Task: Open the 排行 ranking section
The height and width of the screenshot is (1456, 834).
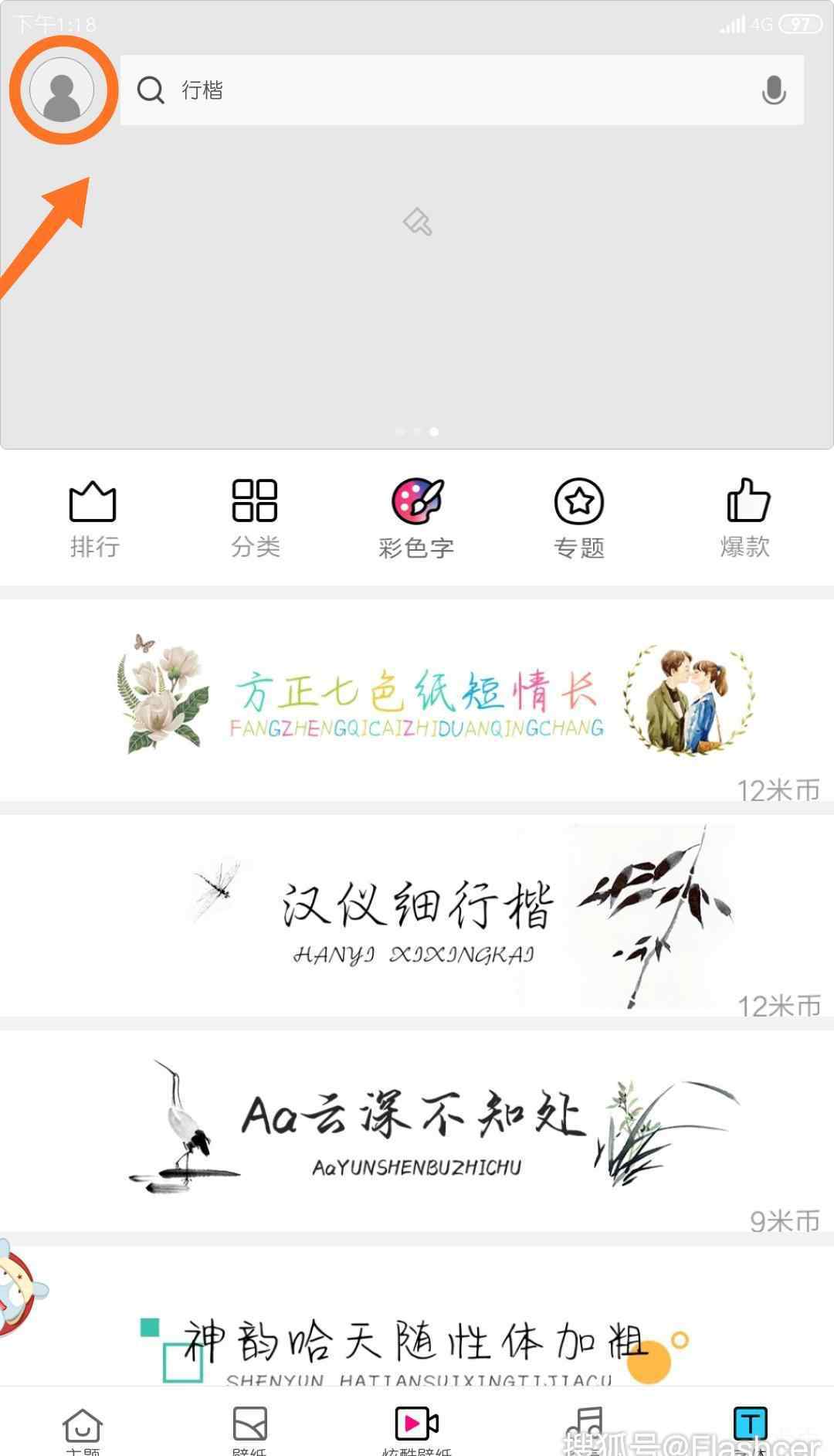Action: tap(93, 519)
